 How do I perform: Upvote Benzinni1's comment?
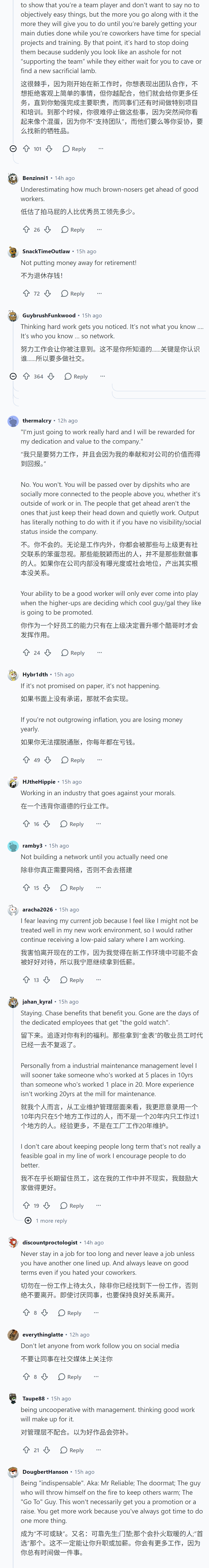click(x=26, y=230)
